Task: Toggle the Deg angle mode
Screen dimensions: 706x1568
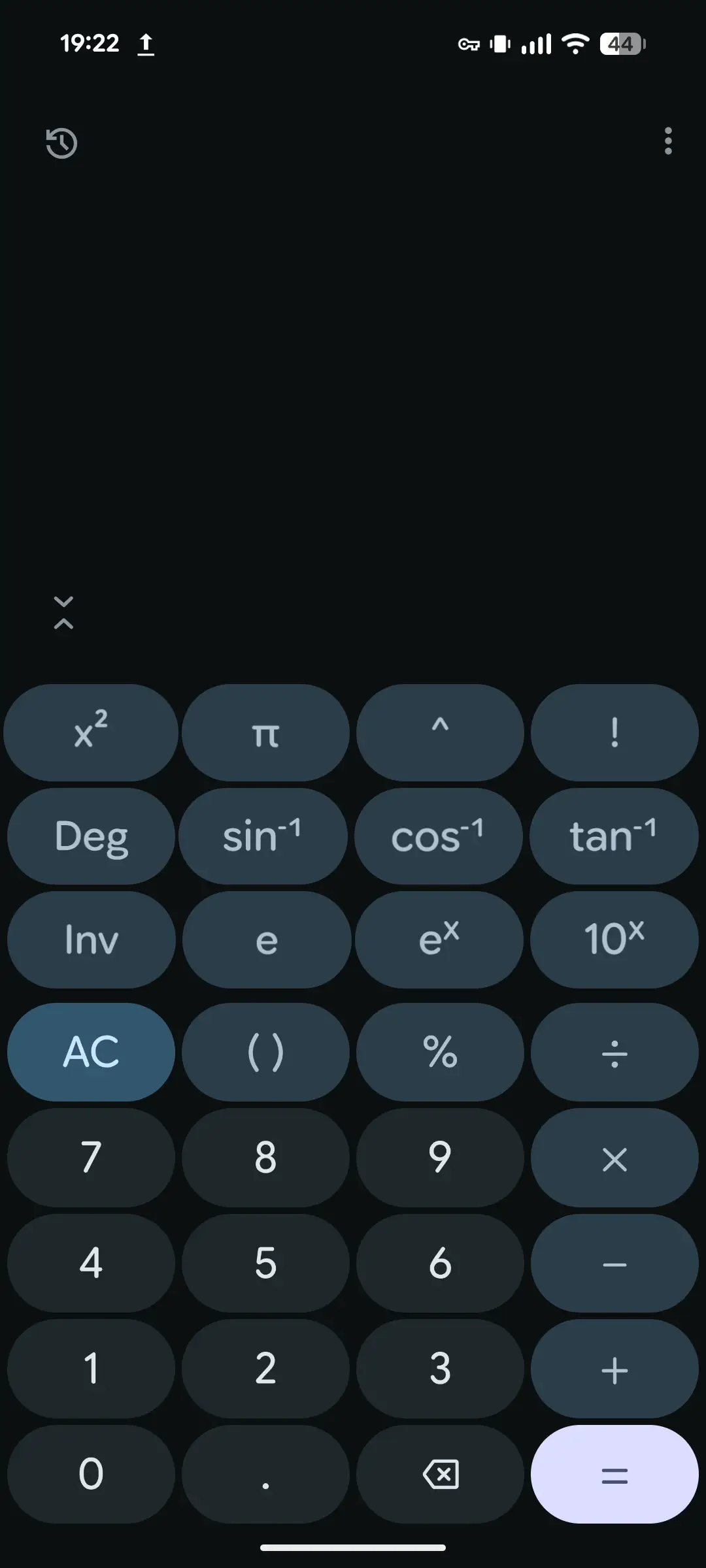Action: point(91,836)
